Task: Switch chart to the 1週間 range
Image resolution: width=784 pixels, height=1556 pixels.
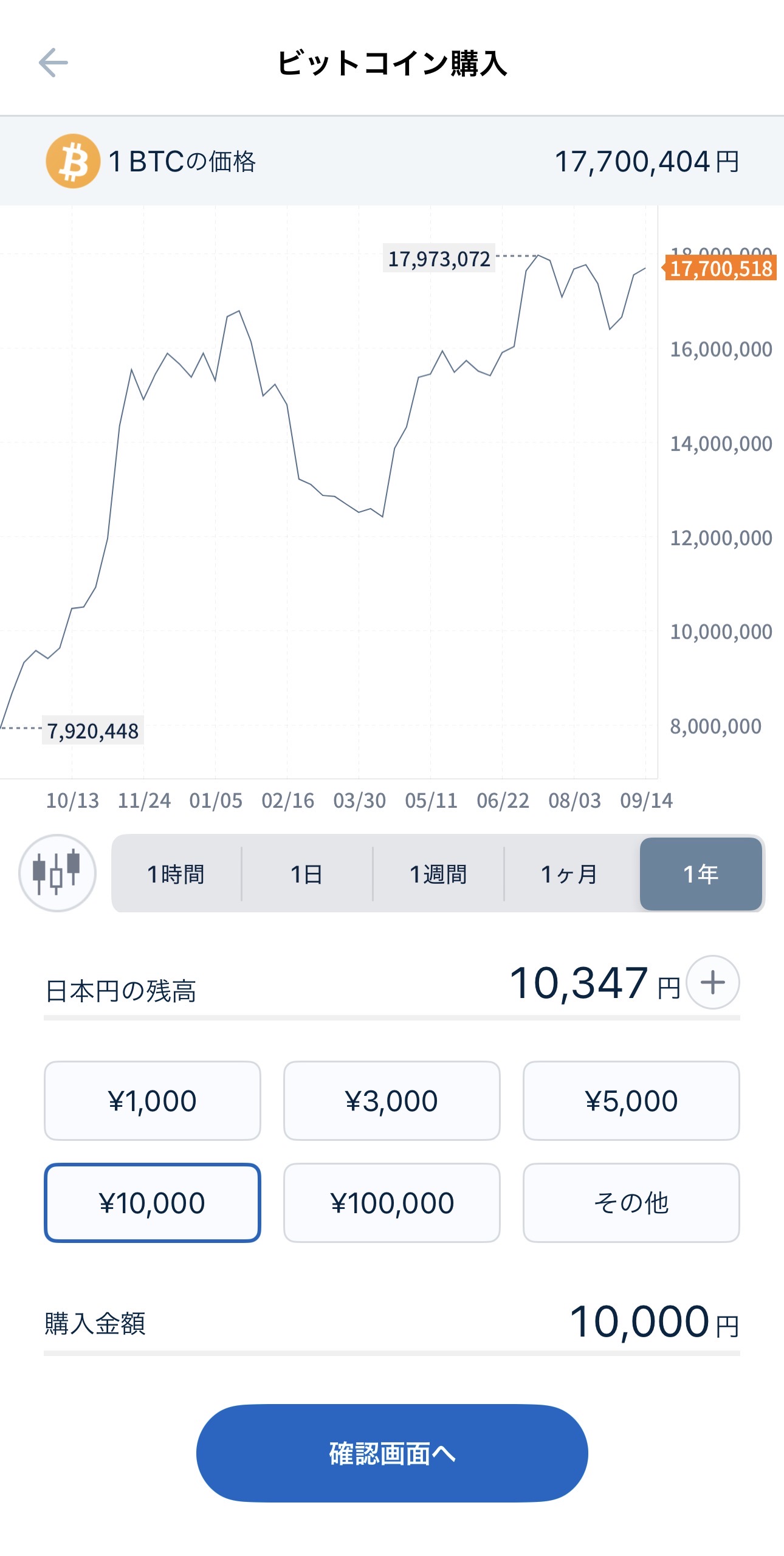Action: [438, 874]
